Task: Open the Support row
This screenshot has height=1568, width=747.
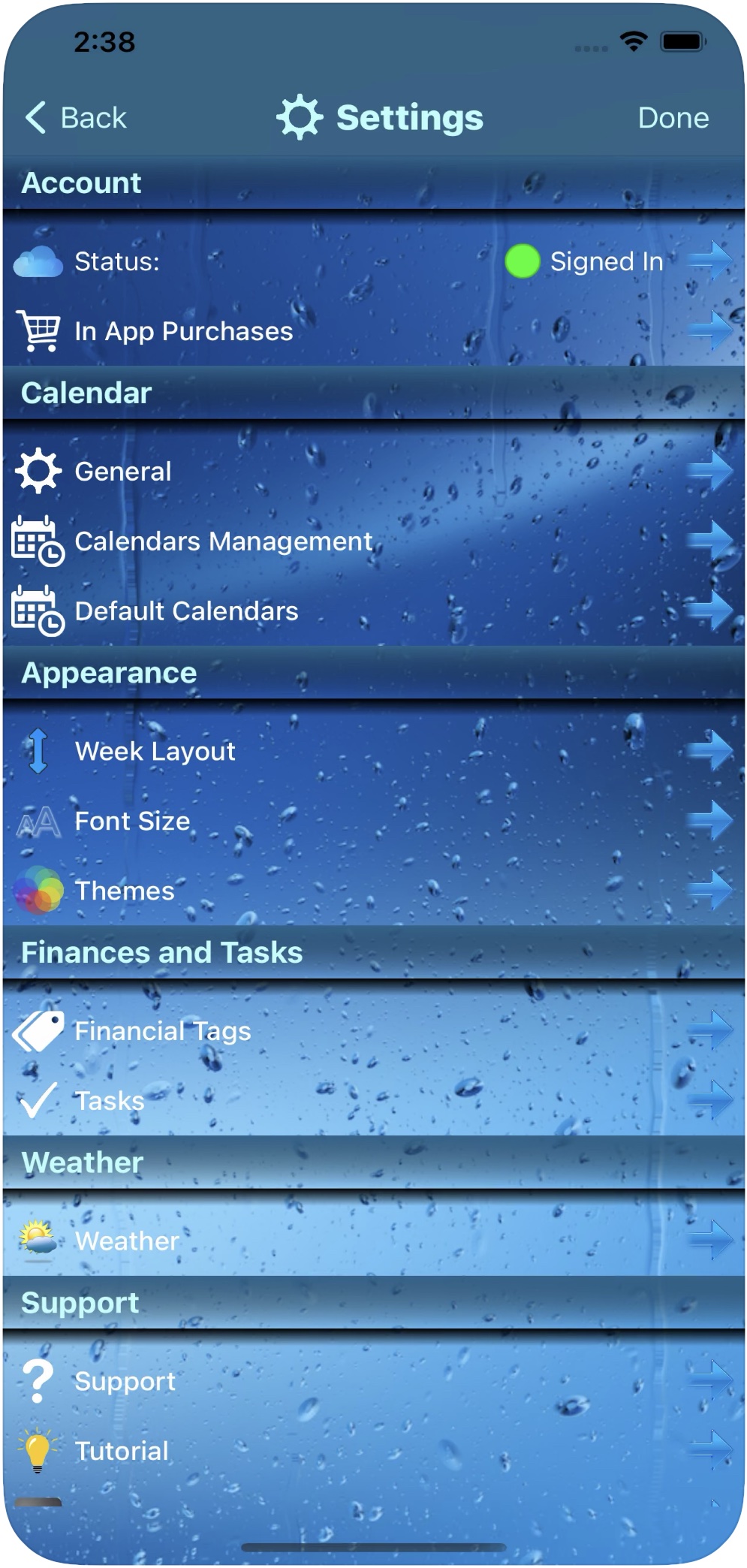Action: pos(373,1381)
